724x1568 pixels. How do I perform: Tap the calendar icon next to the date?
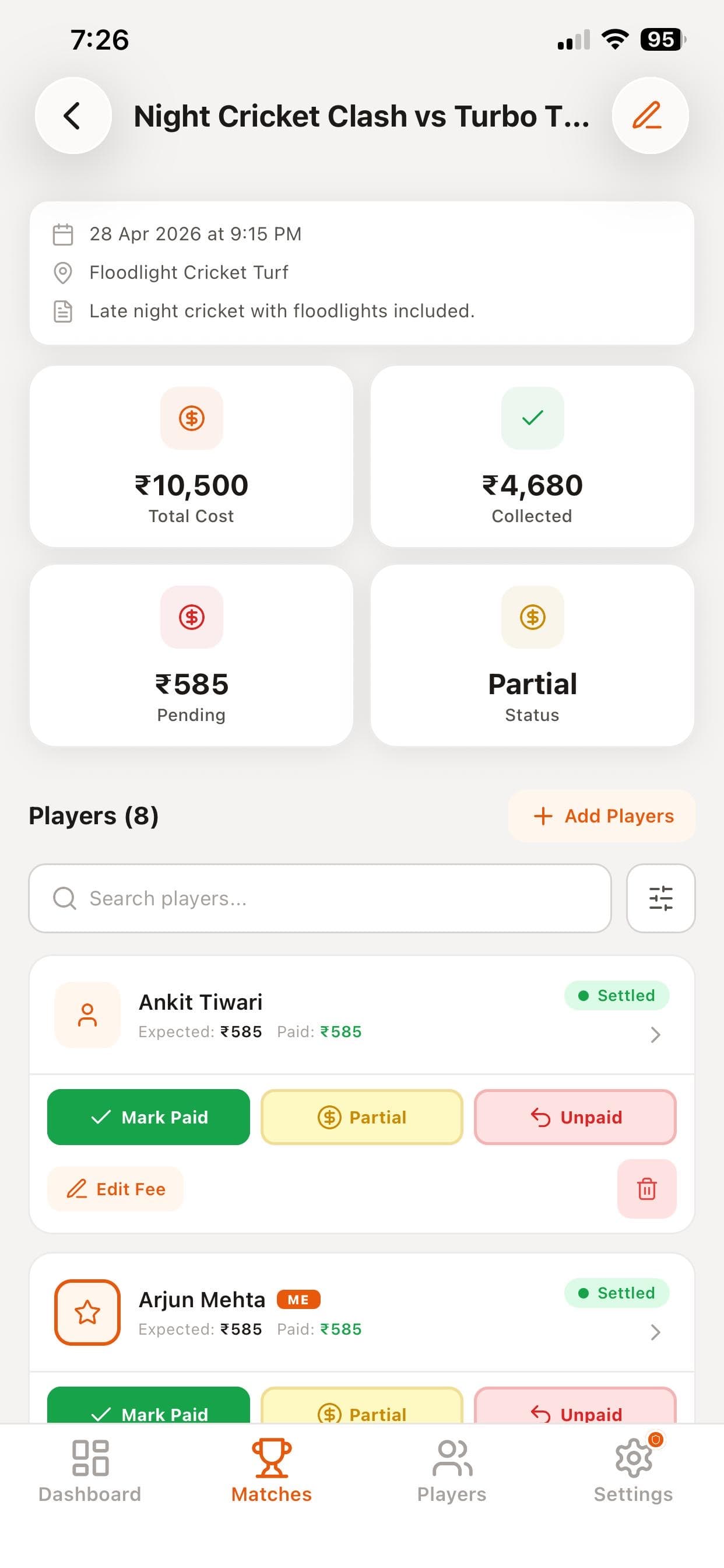pyautogui.click(x=63, y=233)
